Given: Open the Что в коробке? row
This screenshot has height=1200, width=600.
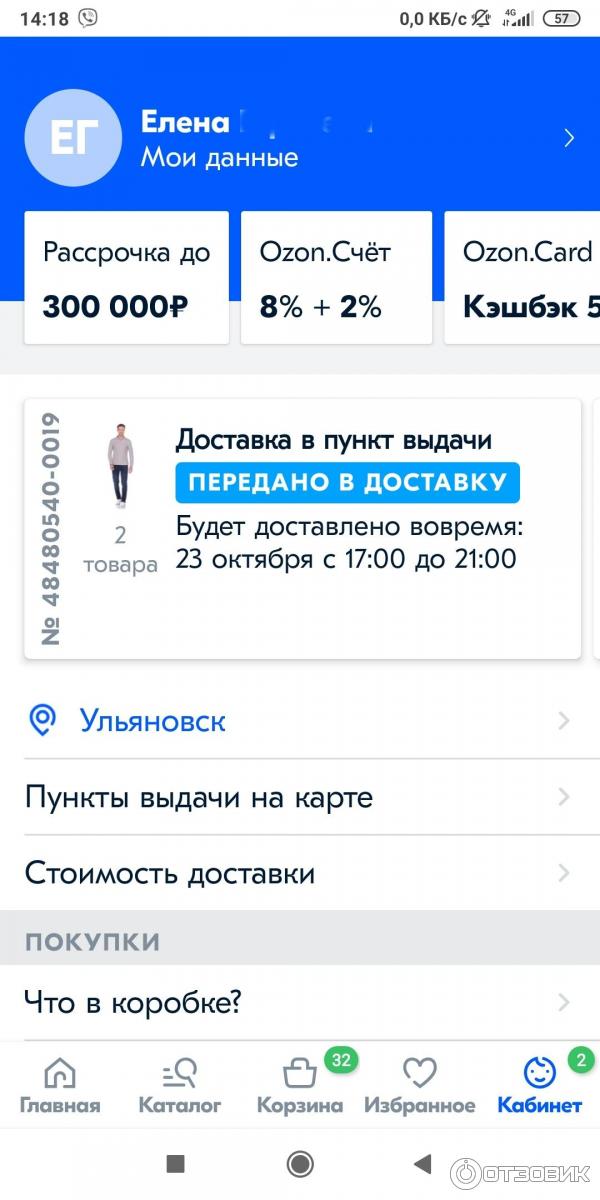Looking at the screenshot, I should [298, 1002].
